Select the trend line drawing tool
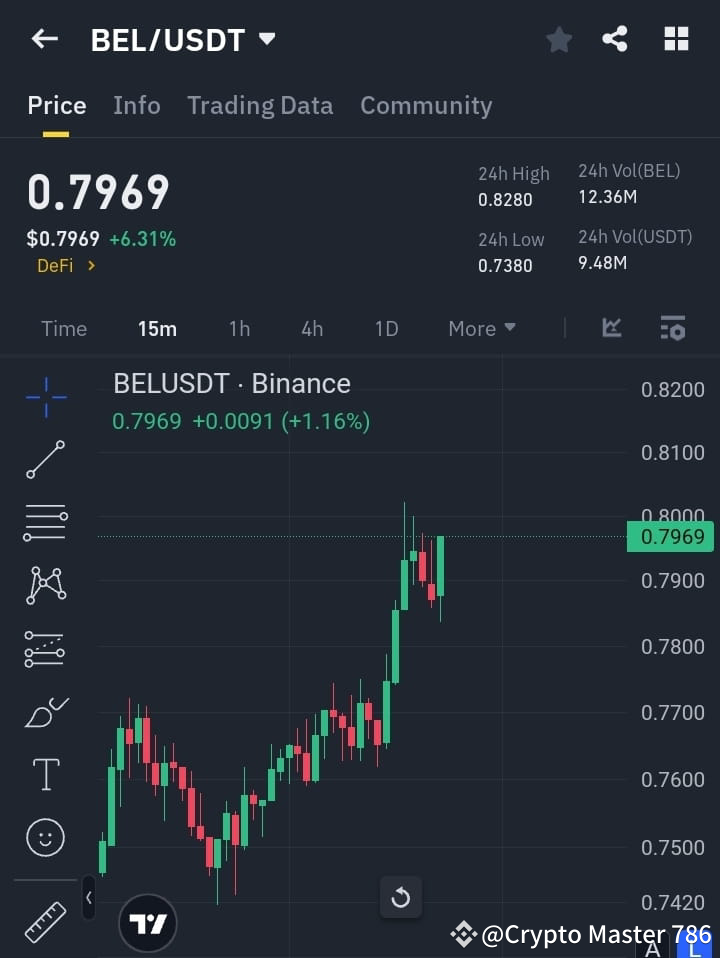Screen dimensions: 720x958 click(45, 460)
